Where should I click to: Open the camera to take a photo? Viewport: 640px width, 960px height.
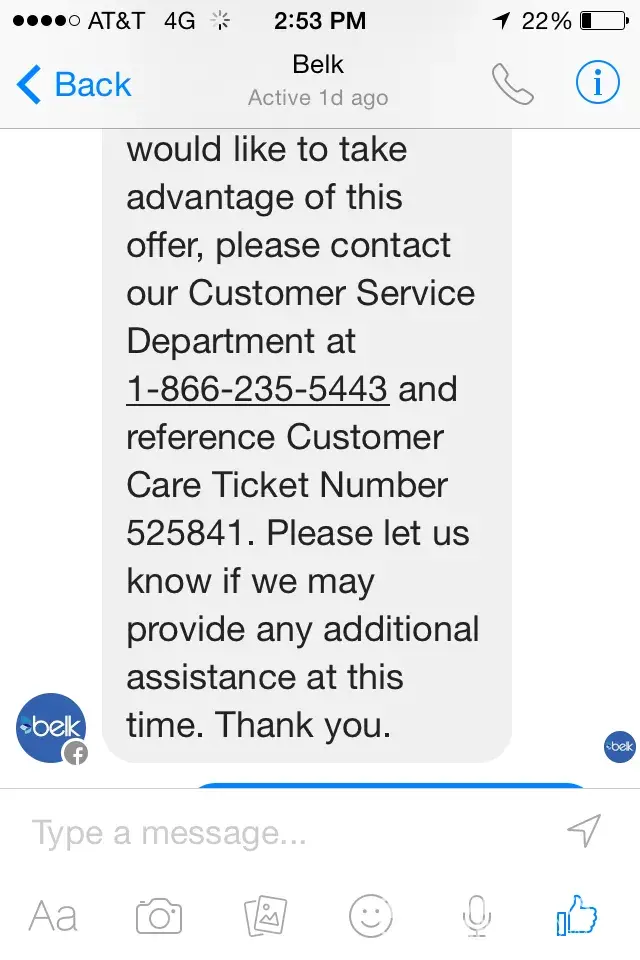coord(159,915)
